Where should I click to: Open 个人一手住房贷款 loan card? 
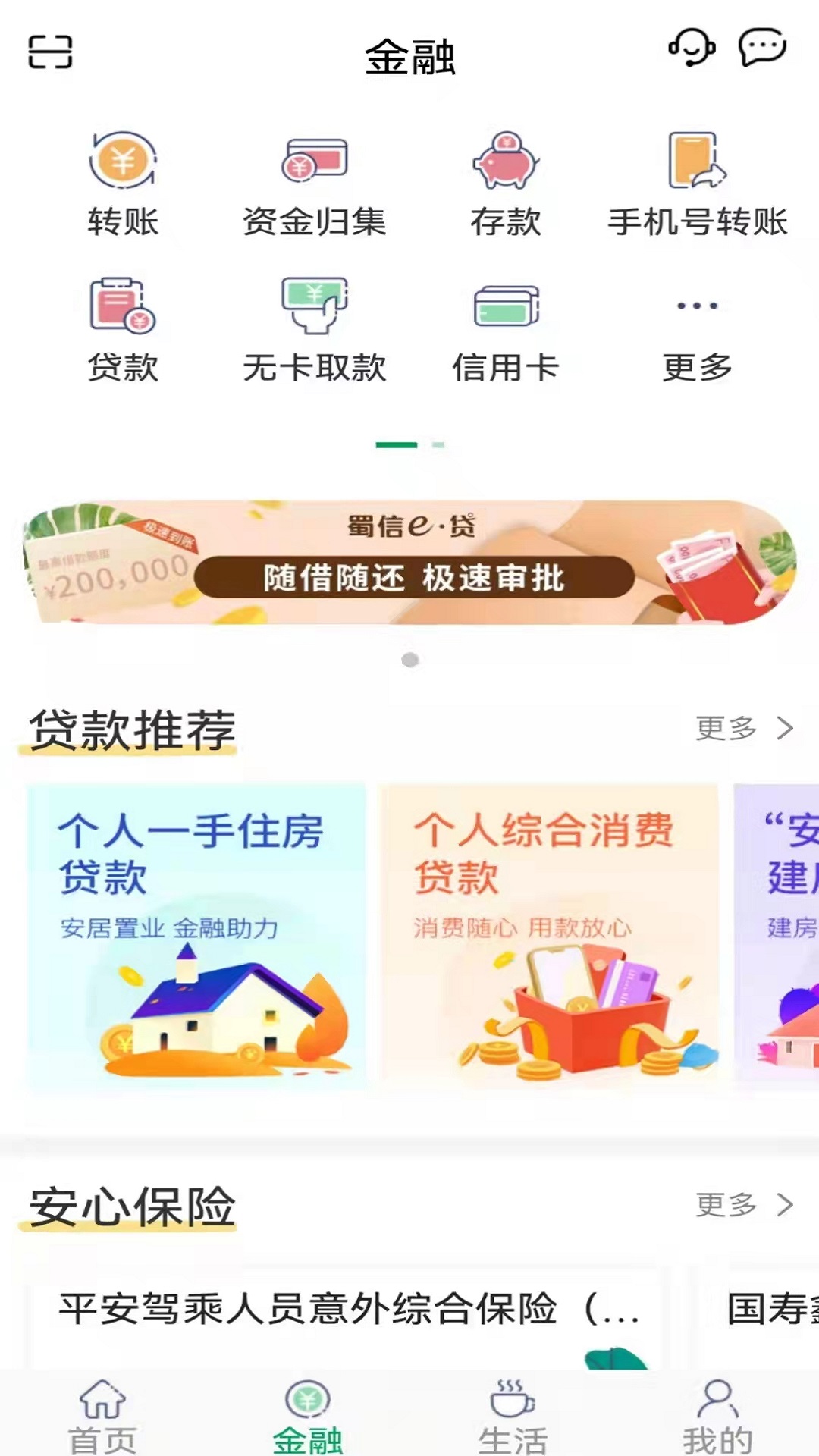(196, 937)
